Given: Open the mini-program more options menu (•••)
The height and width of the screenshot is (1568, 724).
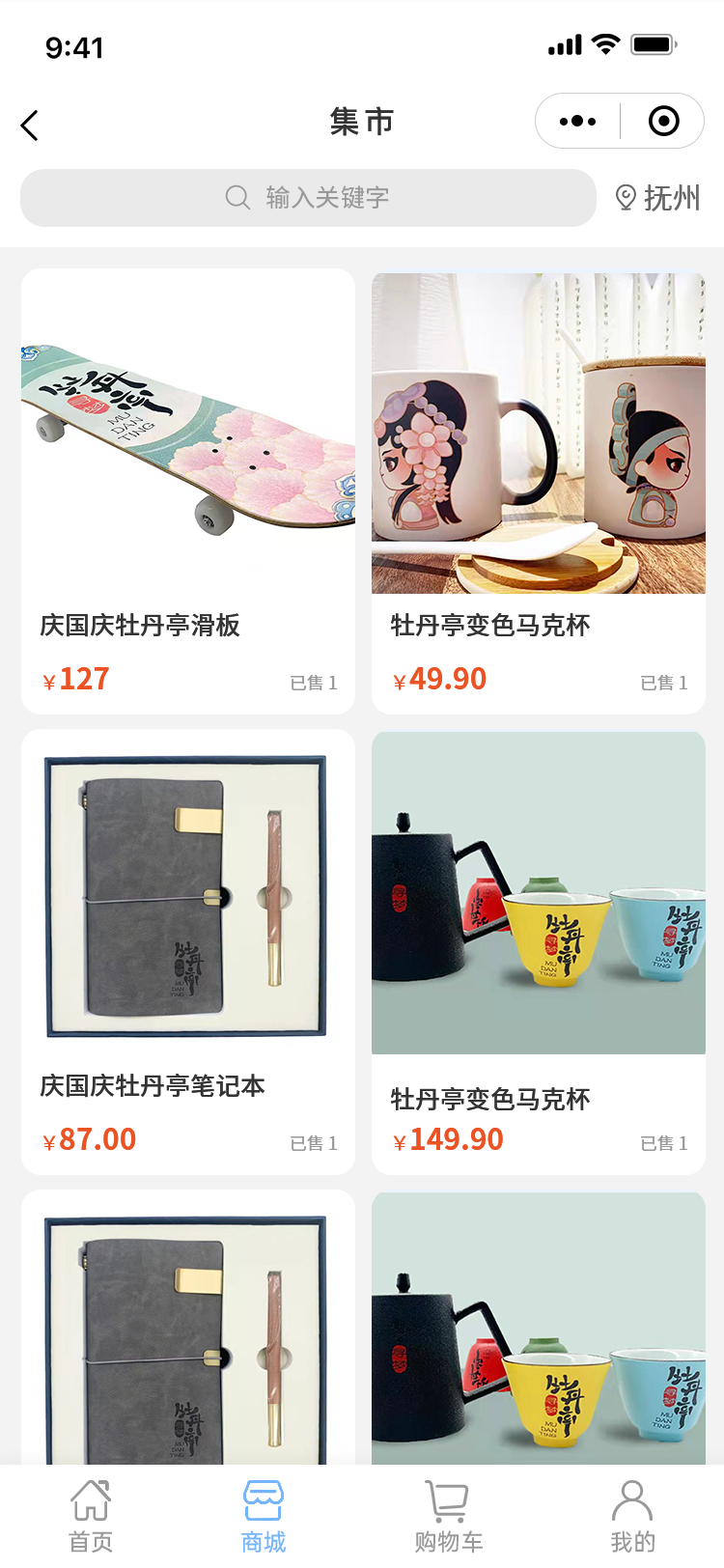Looking at the screenshot, I should tap(576, 122).
